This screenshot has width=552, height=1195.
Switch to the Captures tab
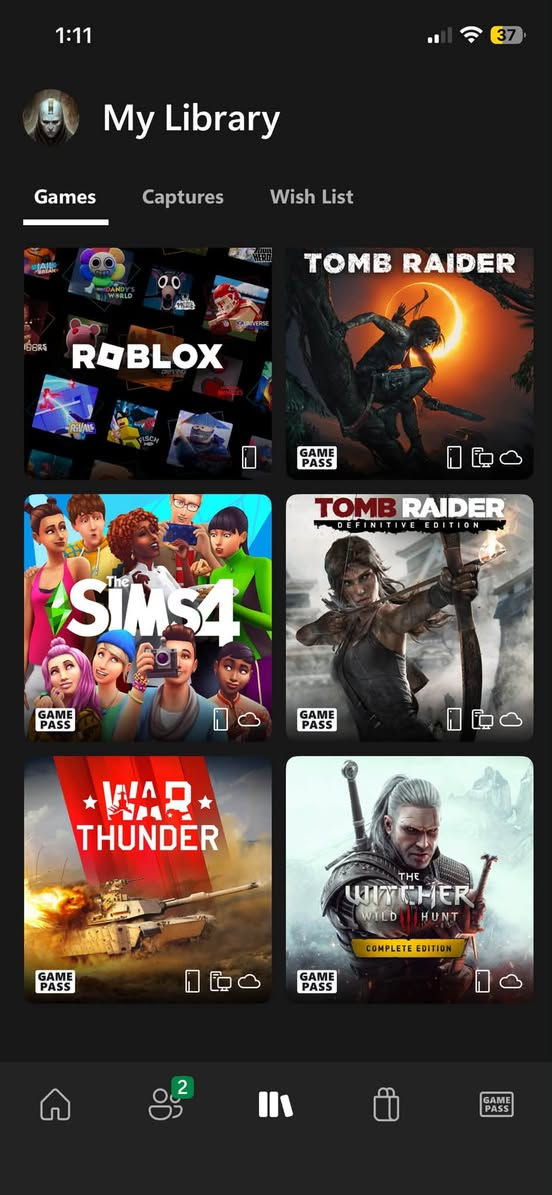(182, 197)
